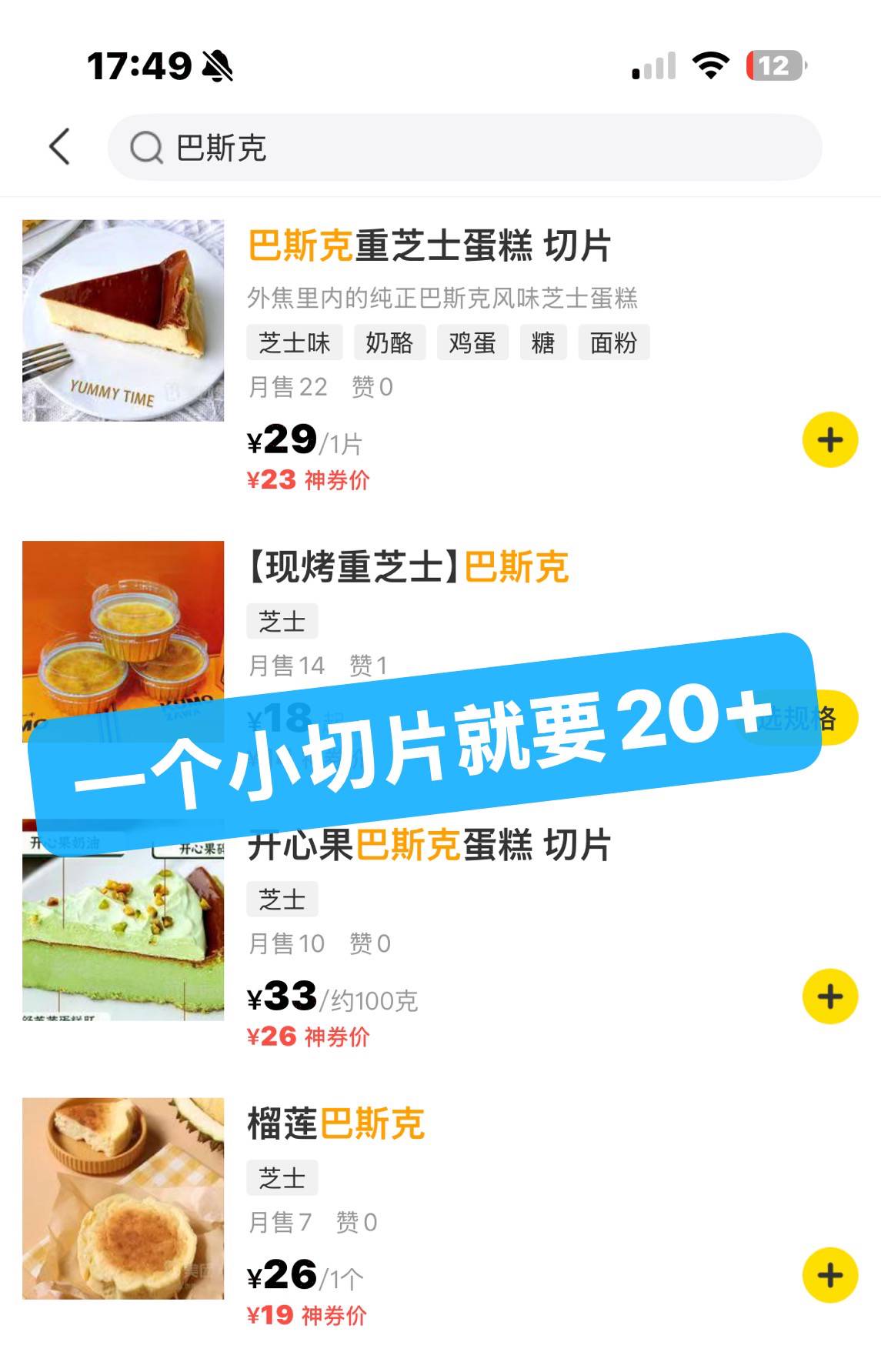Screen dimensions: 881x1372
Task: Tap the 糖 ingredient tag
Action: [x=545, y=344]
